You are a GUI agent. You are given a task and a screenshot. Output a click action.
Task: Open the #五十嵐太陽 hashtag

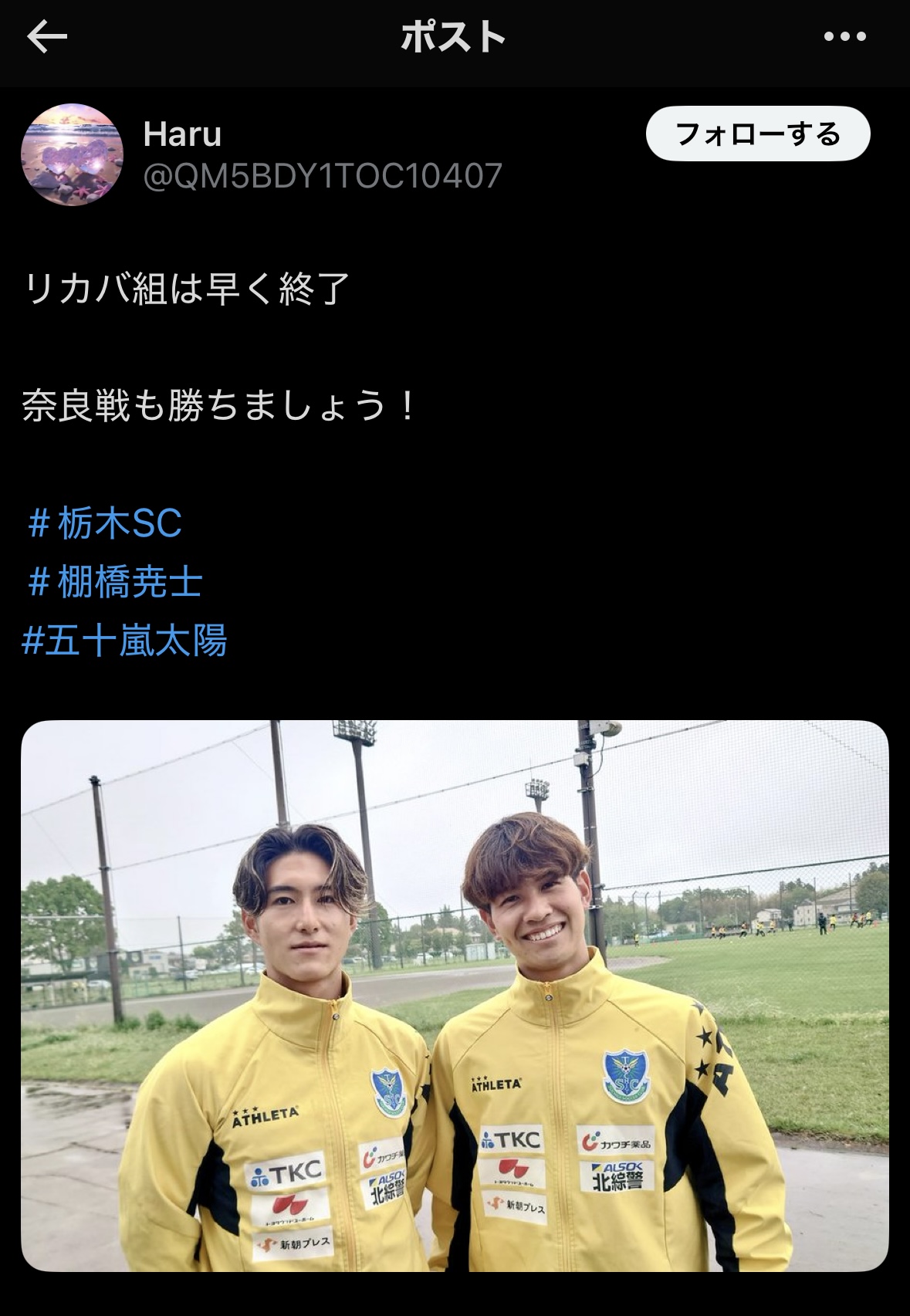point(125,641)
